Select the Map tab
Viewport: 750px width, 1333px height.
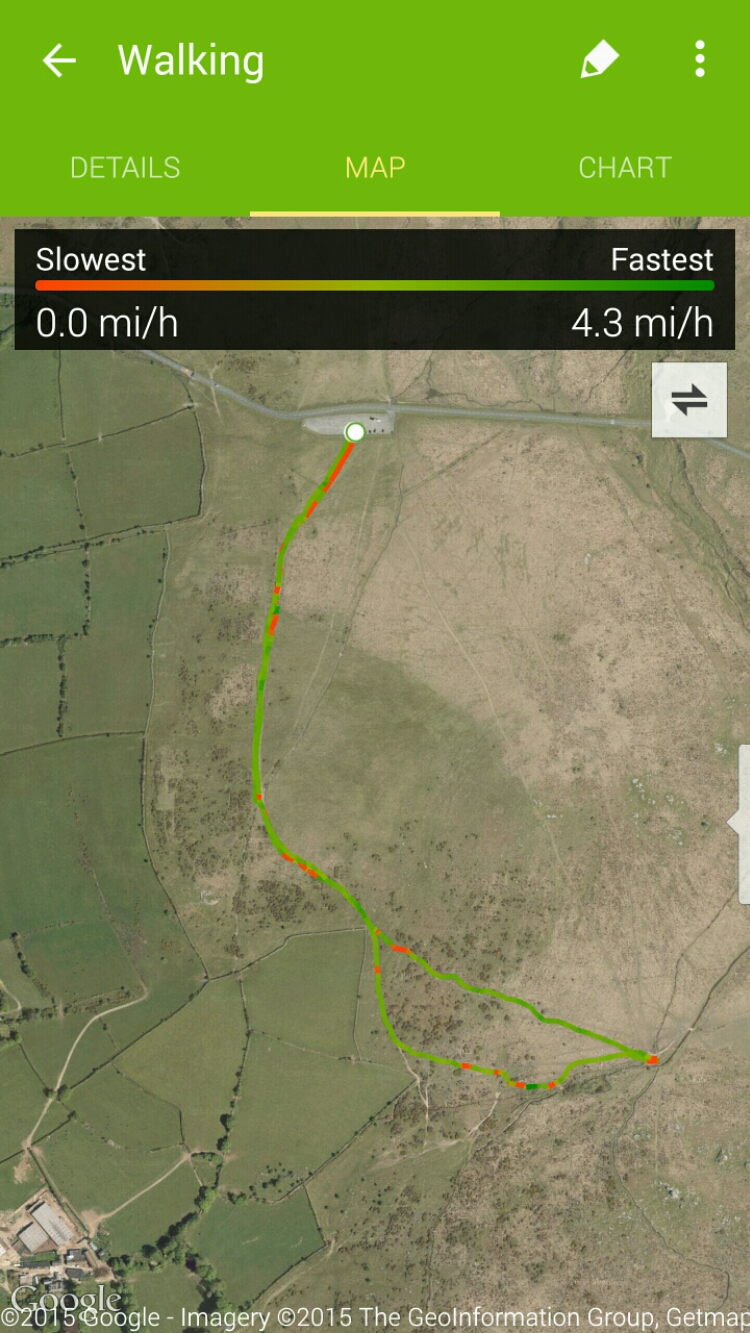375,167
